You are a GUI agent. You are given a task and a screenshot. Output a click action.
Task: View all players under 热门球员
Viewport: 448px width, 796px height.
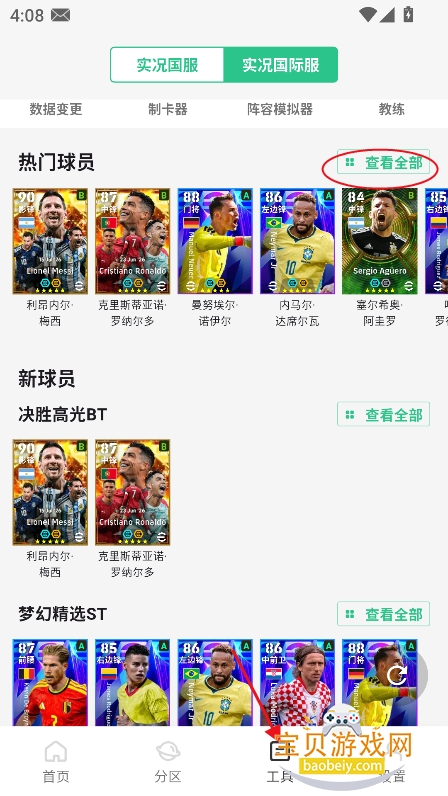pos(383,162)
